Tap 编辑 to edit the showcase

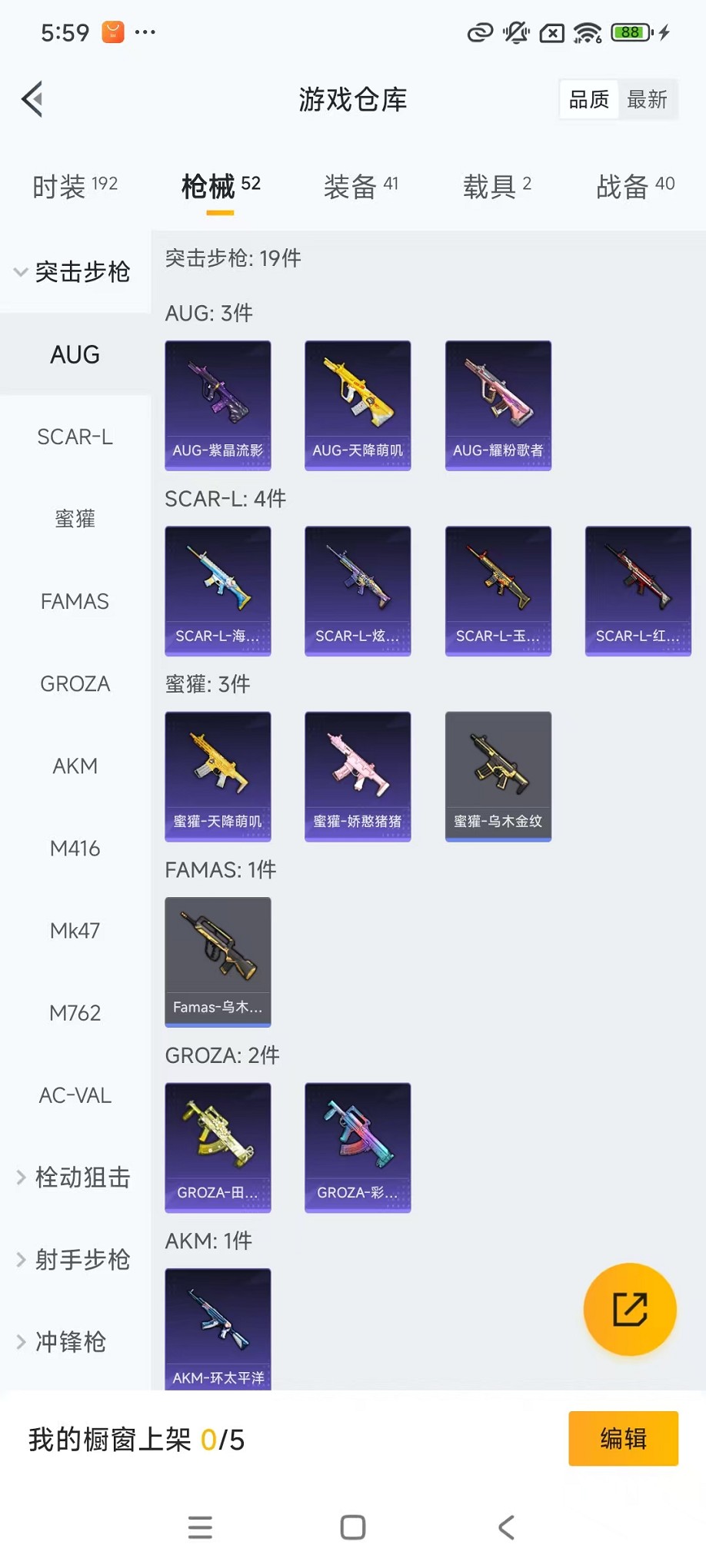(x=623, y=1438)
